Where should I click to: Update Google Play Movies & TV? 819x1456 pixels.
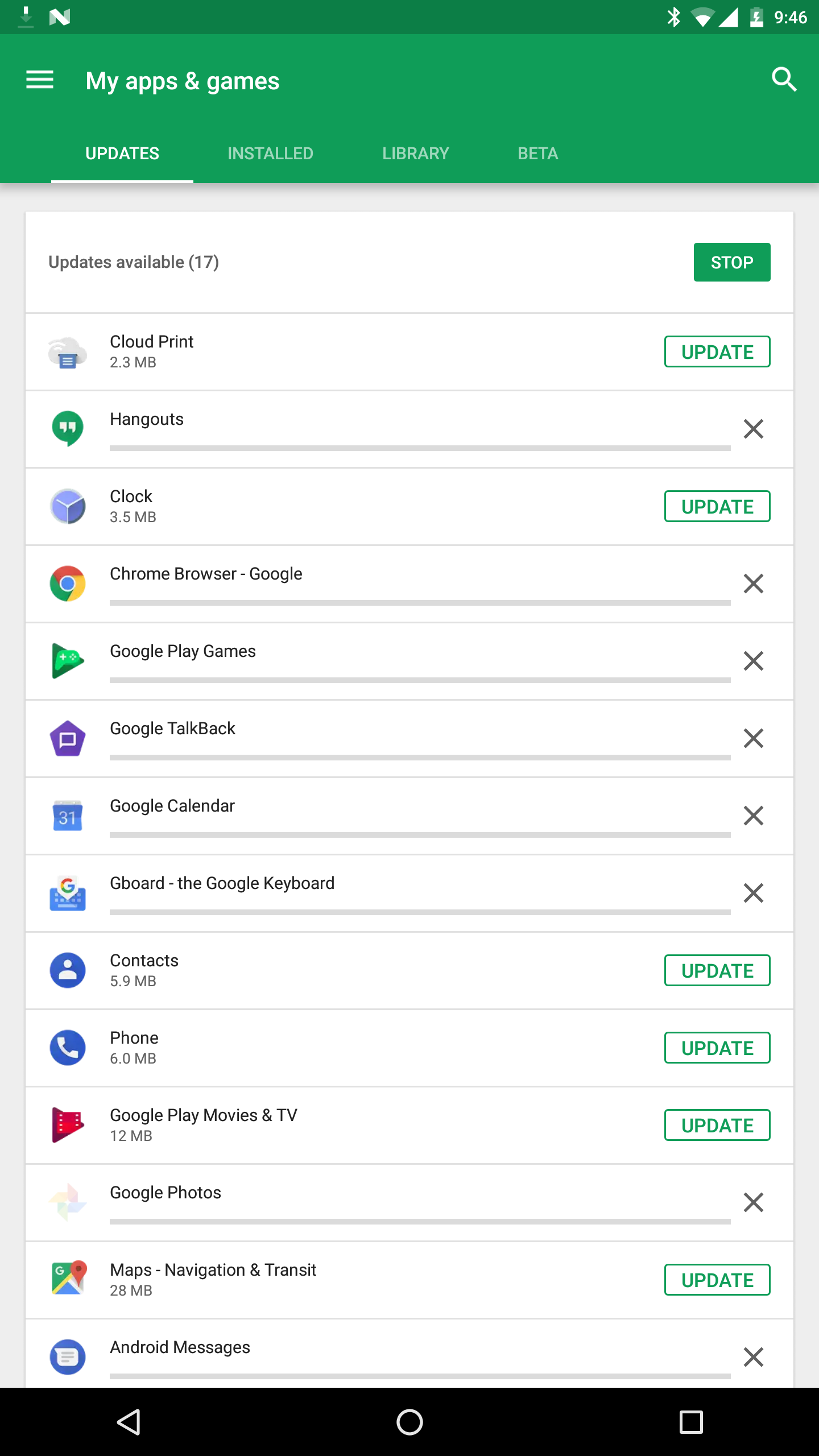[x=717, y=1124]
